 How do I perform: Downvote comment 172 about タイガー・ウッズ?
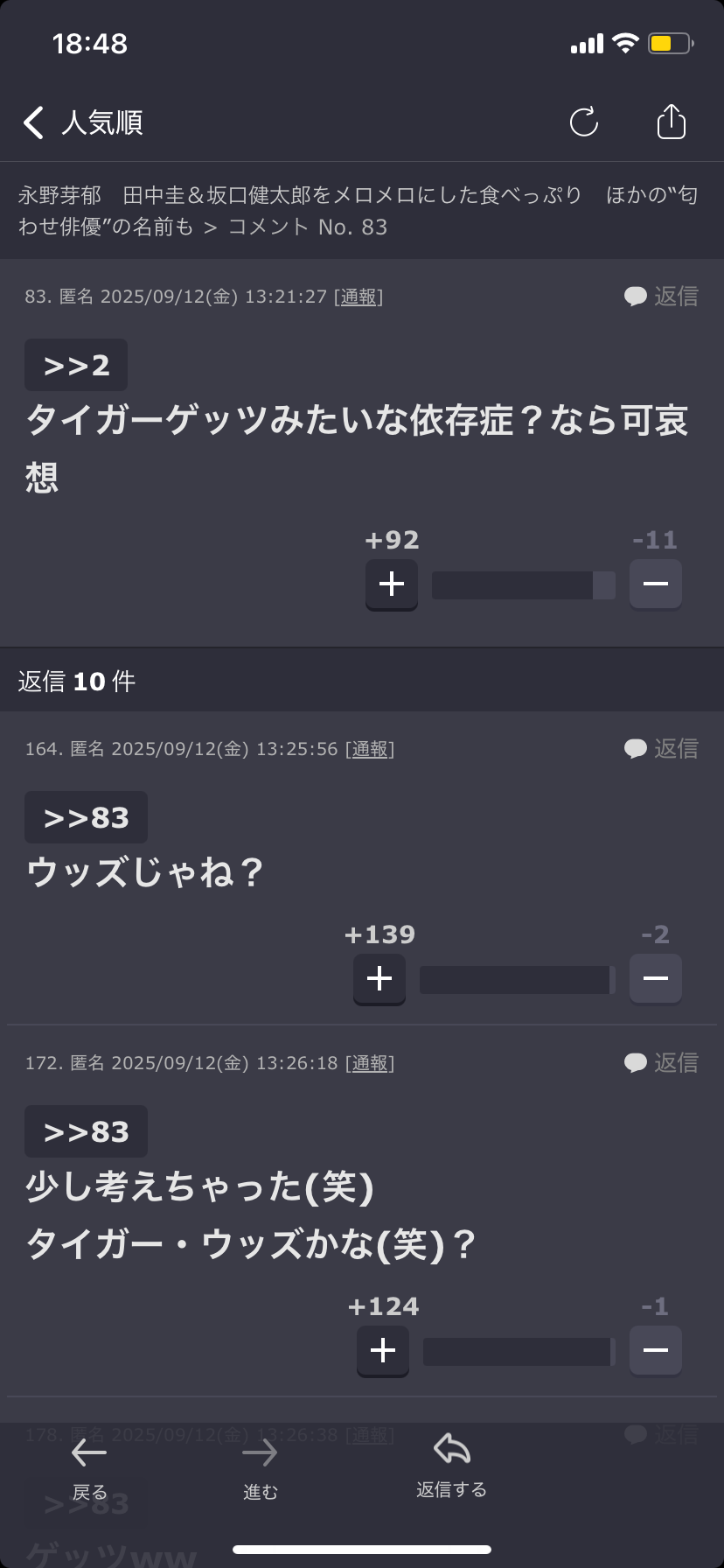655,1350
